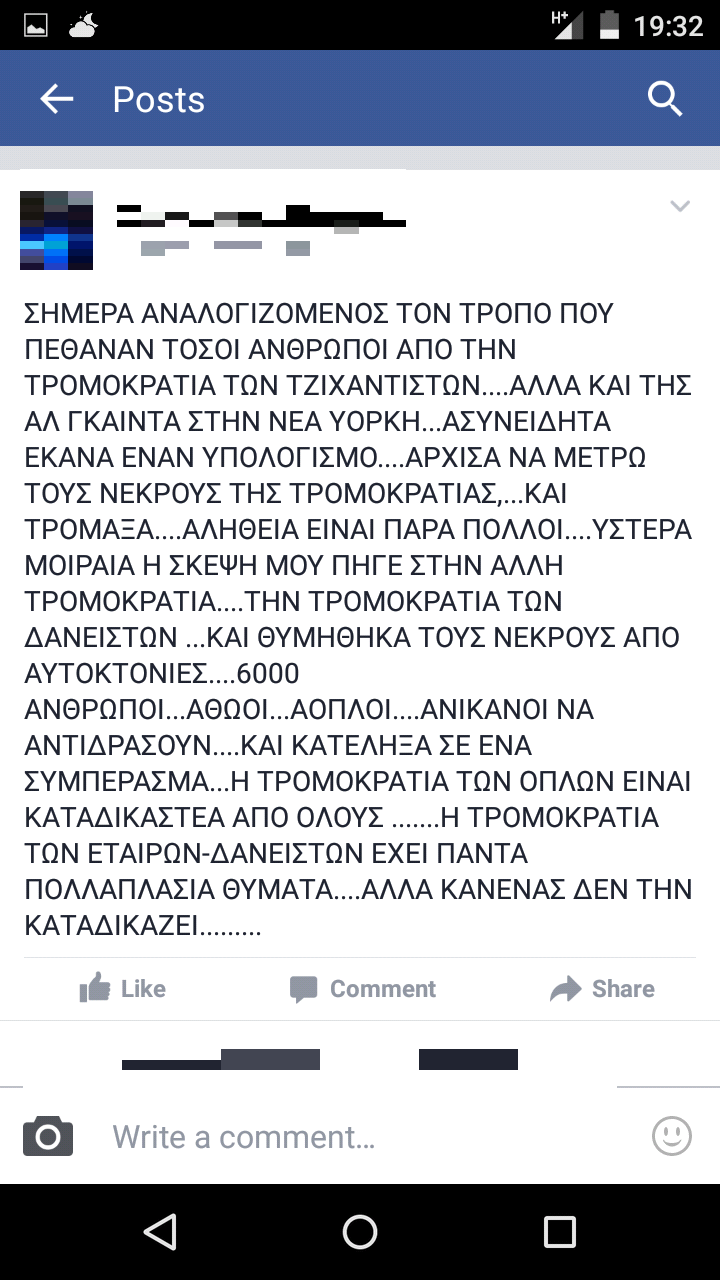Tap the Write a comment field
This screenshot has height=1280, width=720.
coord(360,1136)
